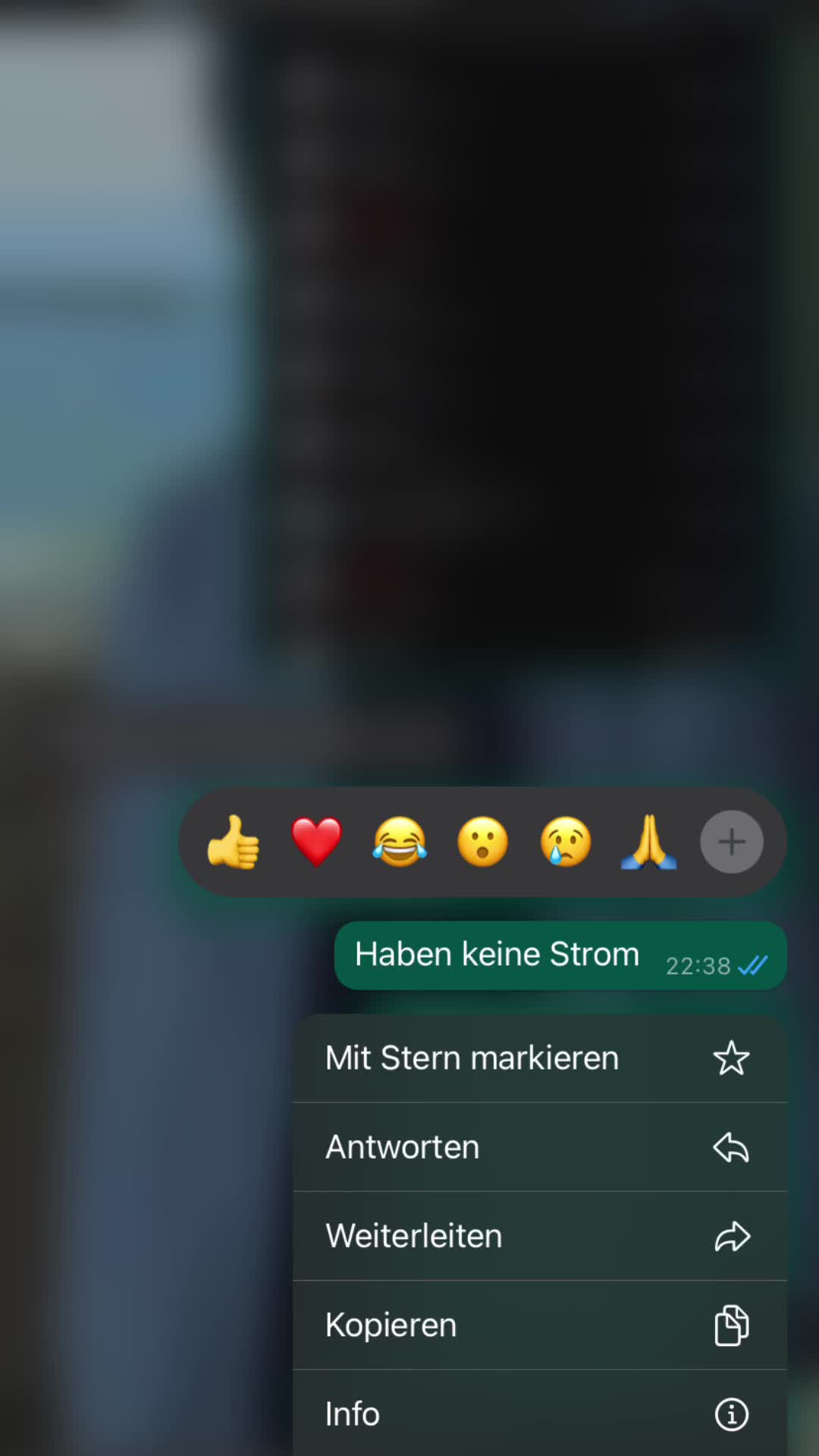Viewport: 819px width, 1456px height.
Task: Open more emoji reactions with plus
Action: (x=731, y=842)
